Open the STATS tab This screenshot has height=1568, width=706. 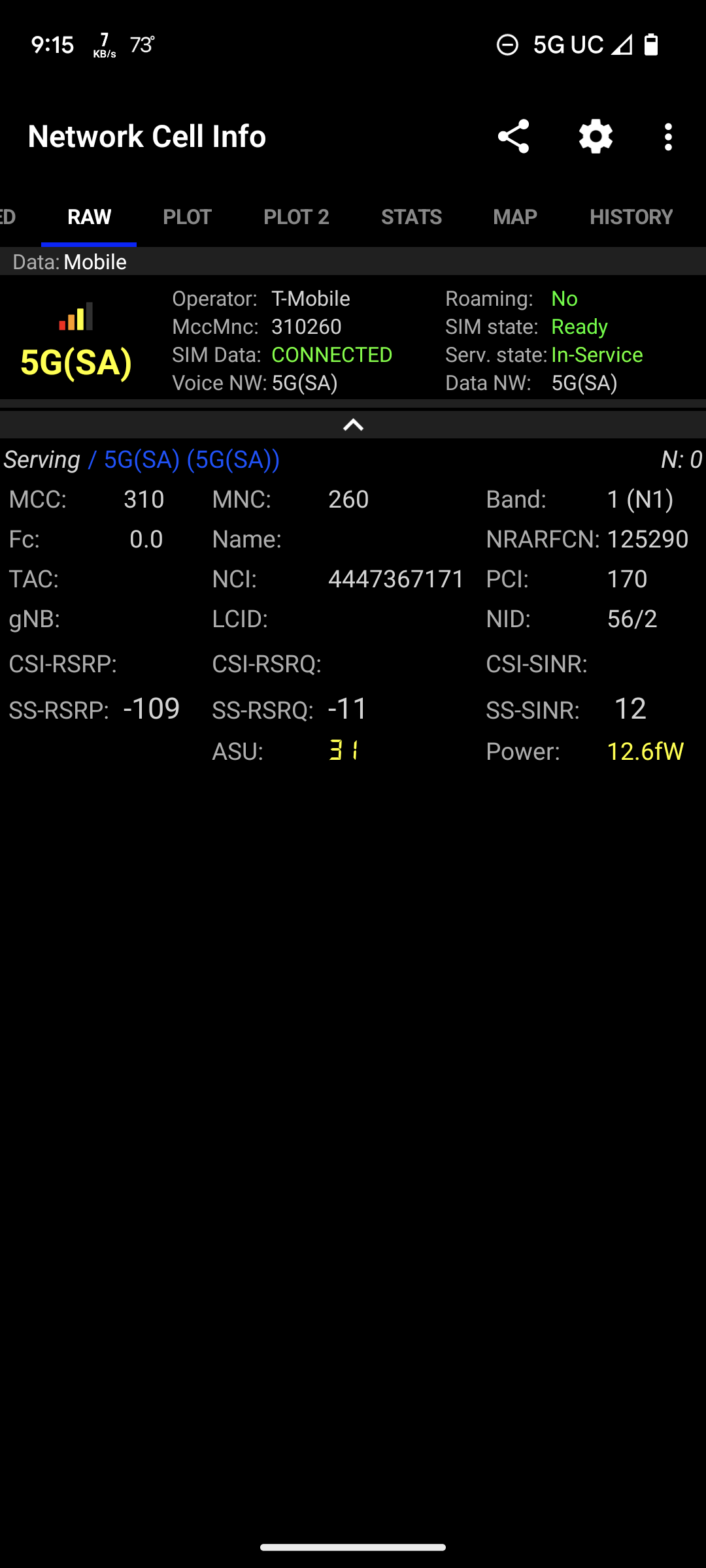[x=411, y=217]
